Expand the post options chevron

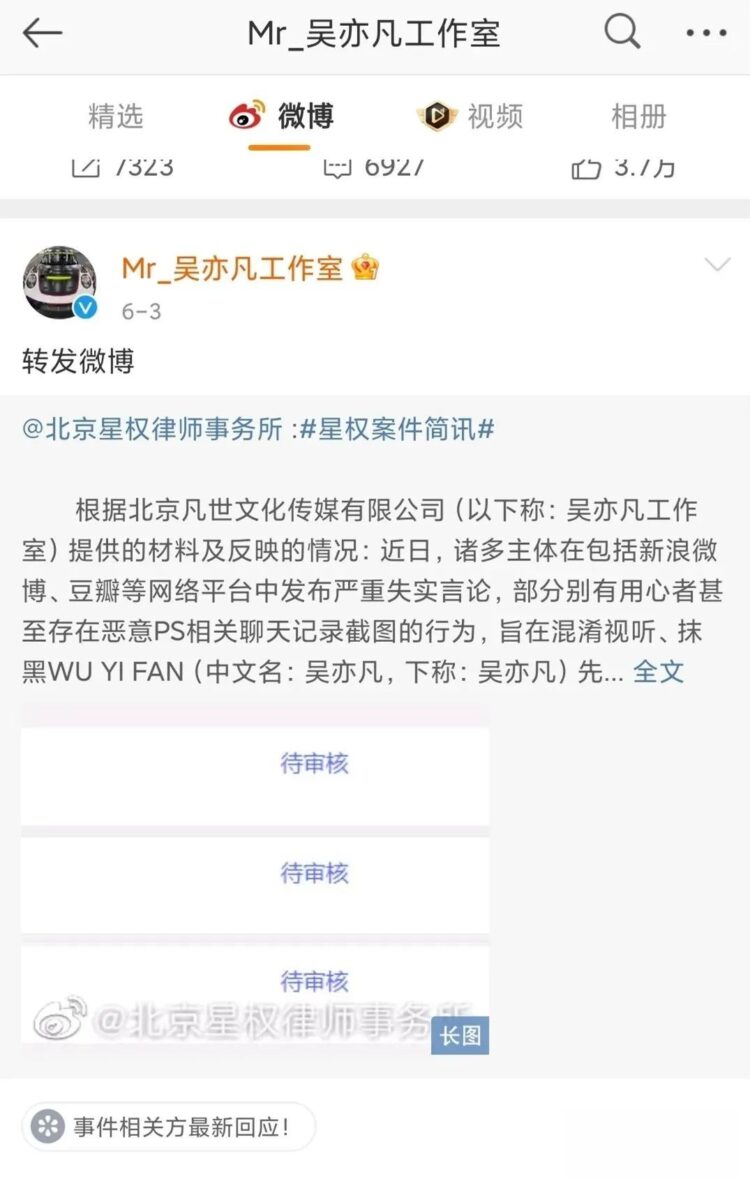click(x=718, y=266)
